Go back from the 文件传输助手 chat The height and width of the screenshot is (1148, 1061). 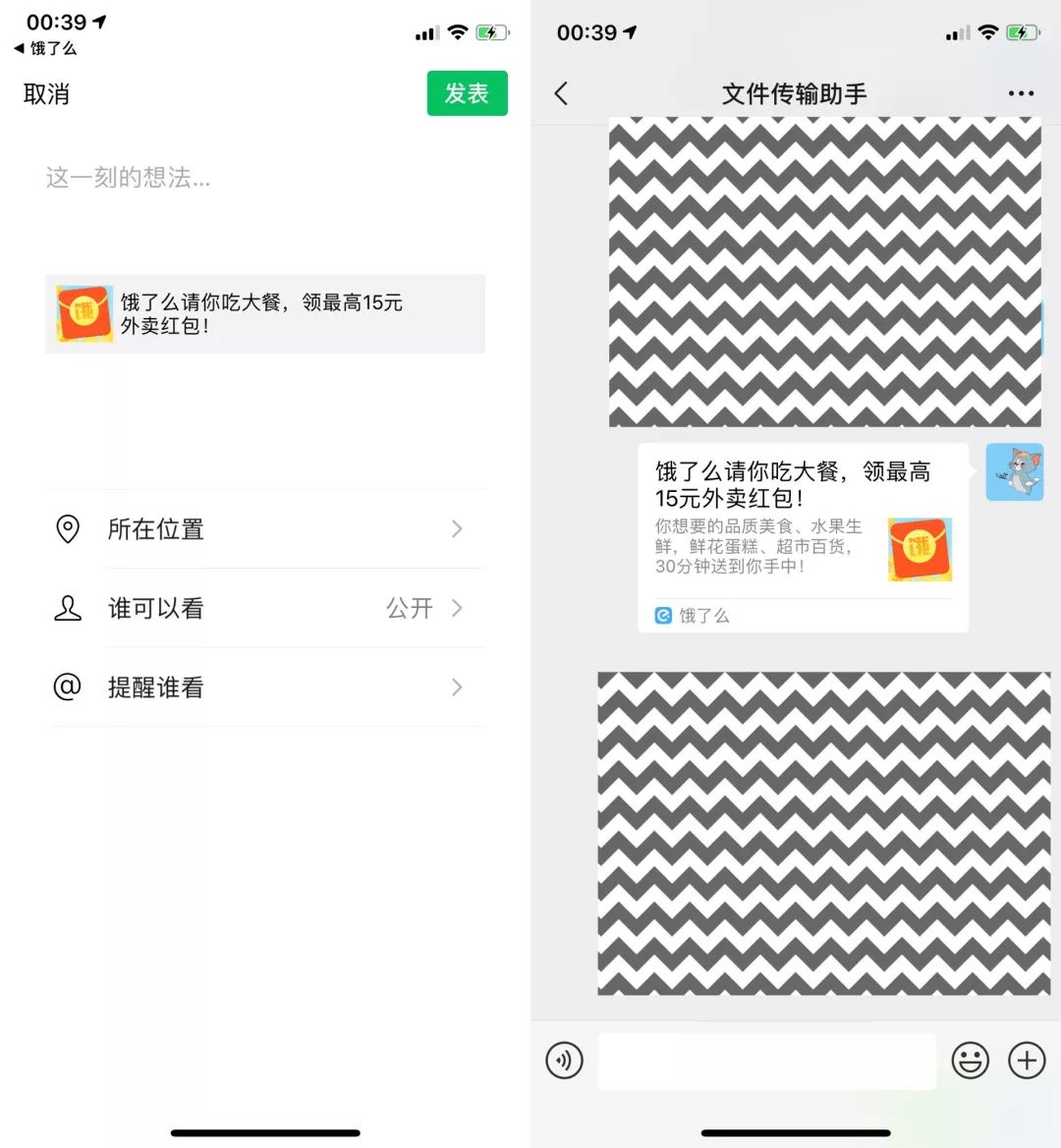tap(561, 94)
